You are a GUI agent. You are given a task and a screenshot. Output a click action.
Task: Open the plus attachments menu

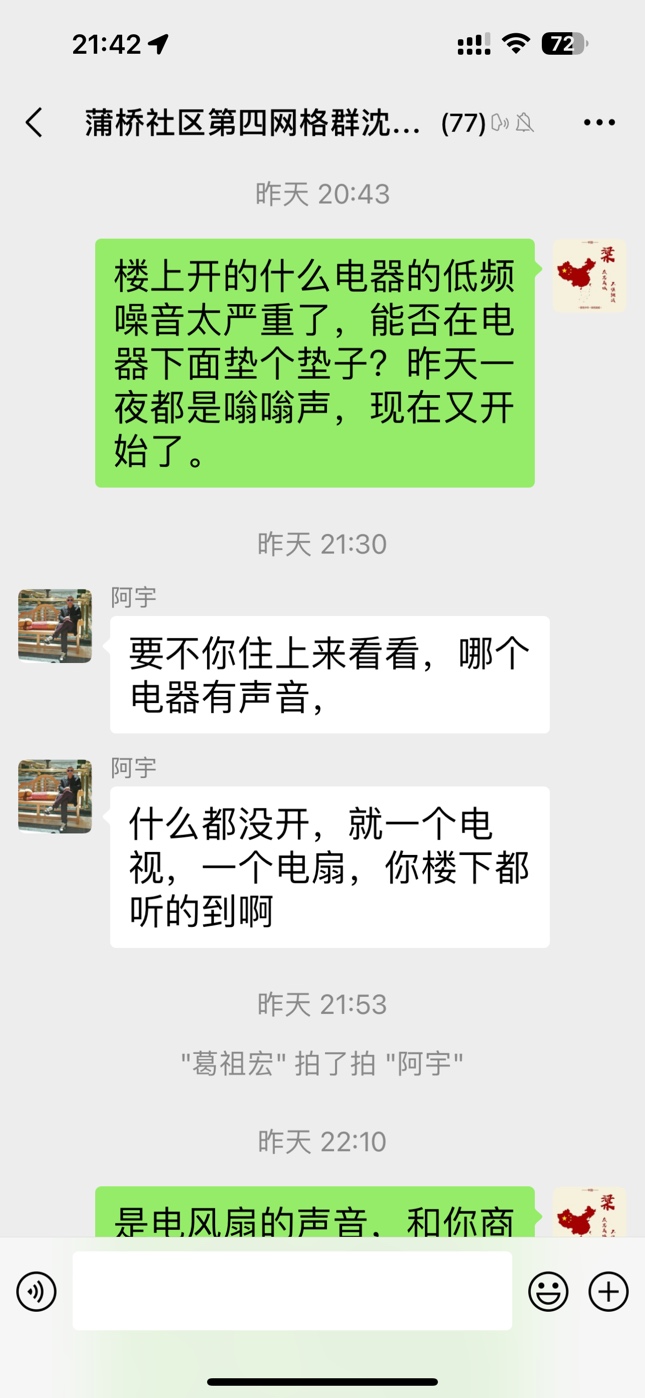pos(608,1291)
